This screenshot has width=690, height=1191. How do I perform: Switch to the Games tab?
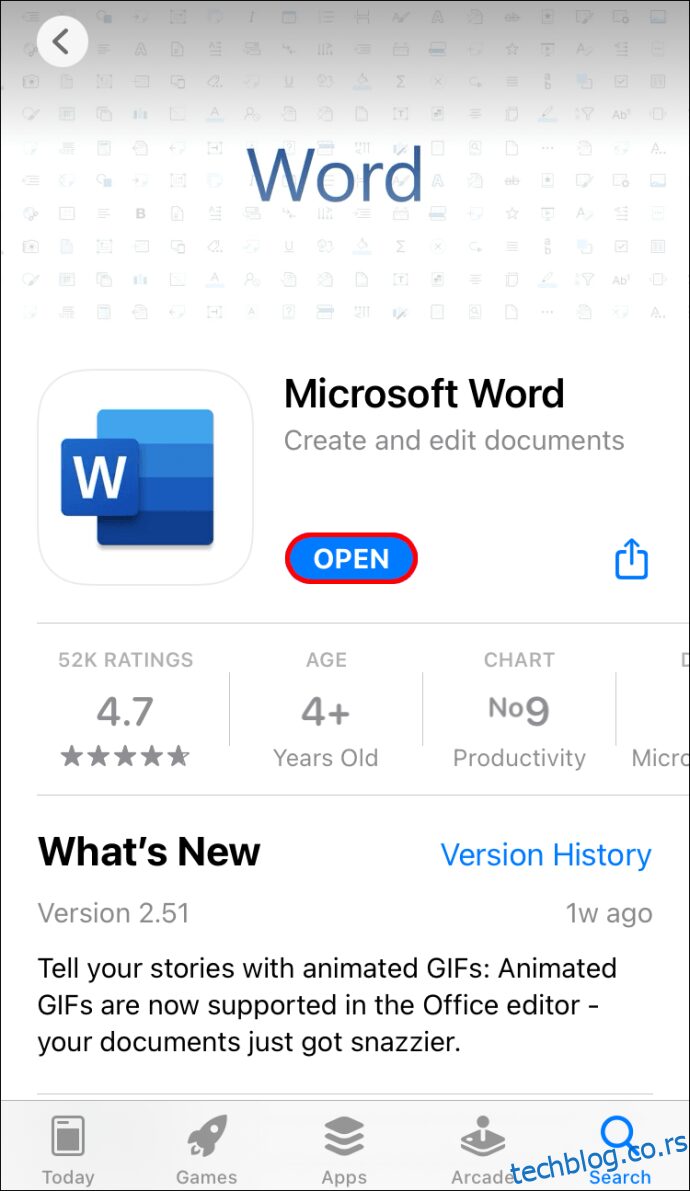pos(206,1149)
